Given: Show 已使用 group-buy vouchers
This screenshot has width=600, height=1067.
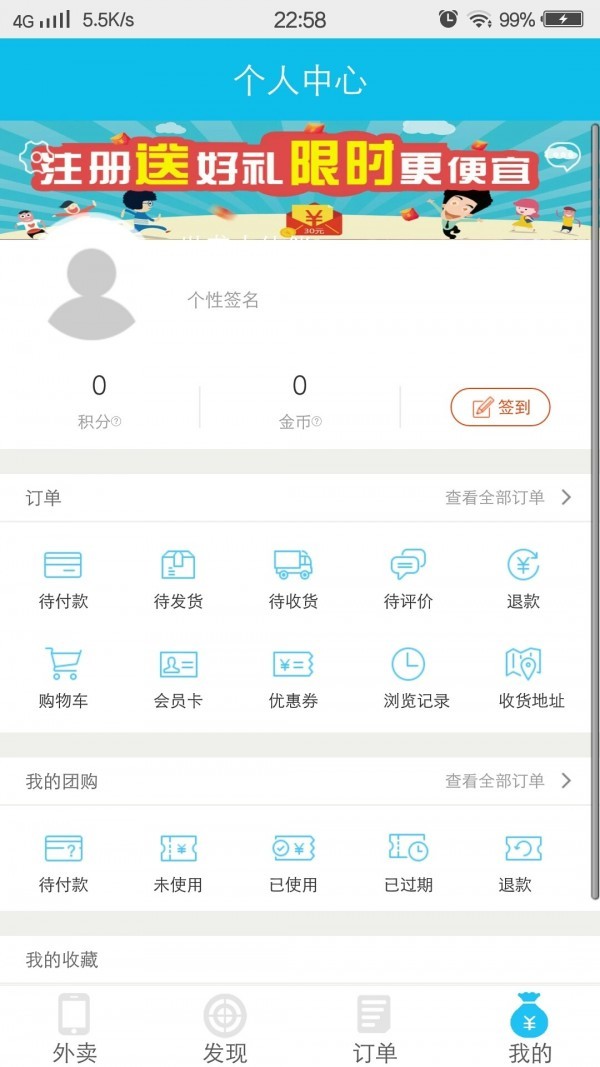Looking at the screenshot, I should click(293, 862).
